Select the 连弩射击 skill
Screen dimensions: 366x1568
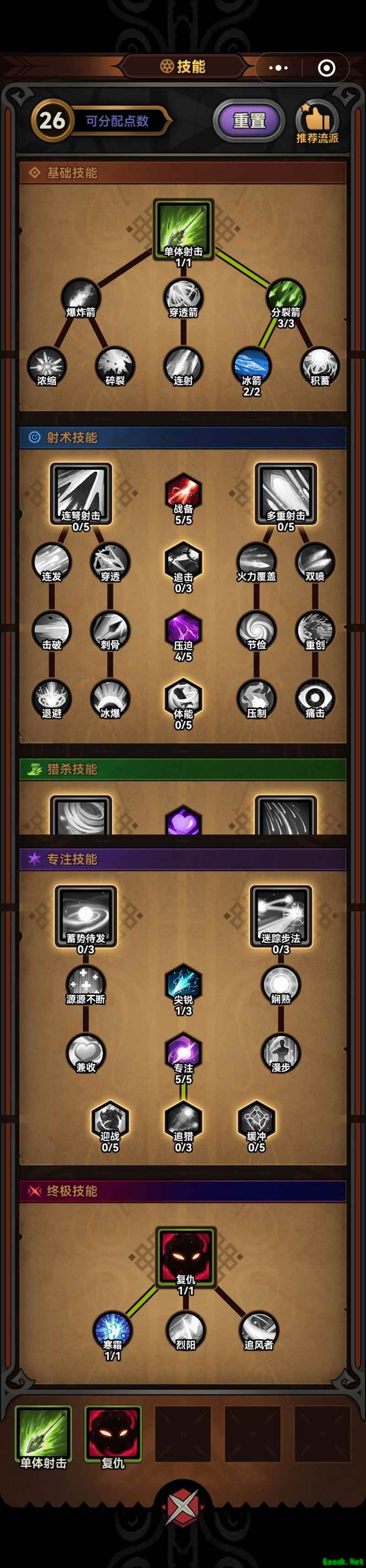[81, 493]
